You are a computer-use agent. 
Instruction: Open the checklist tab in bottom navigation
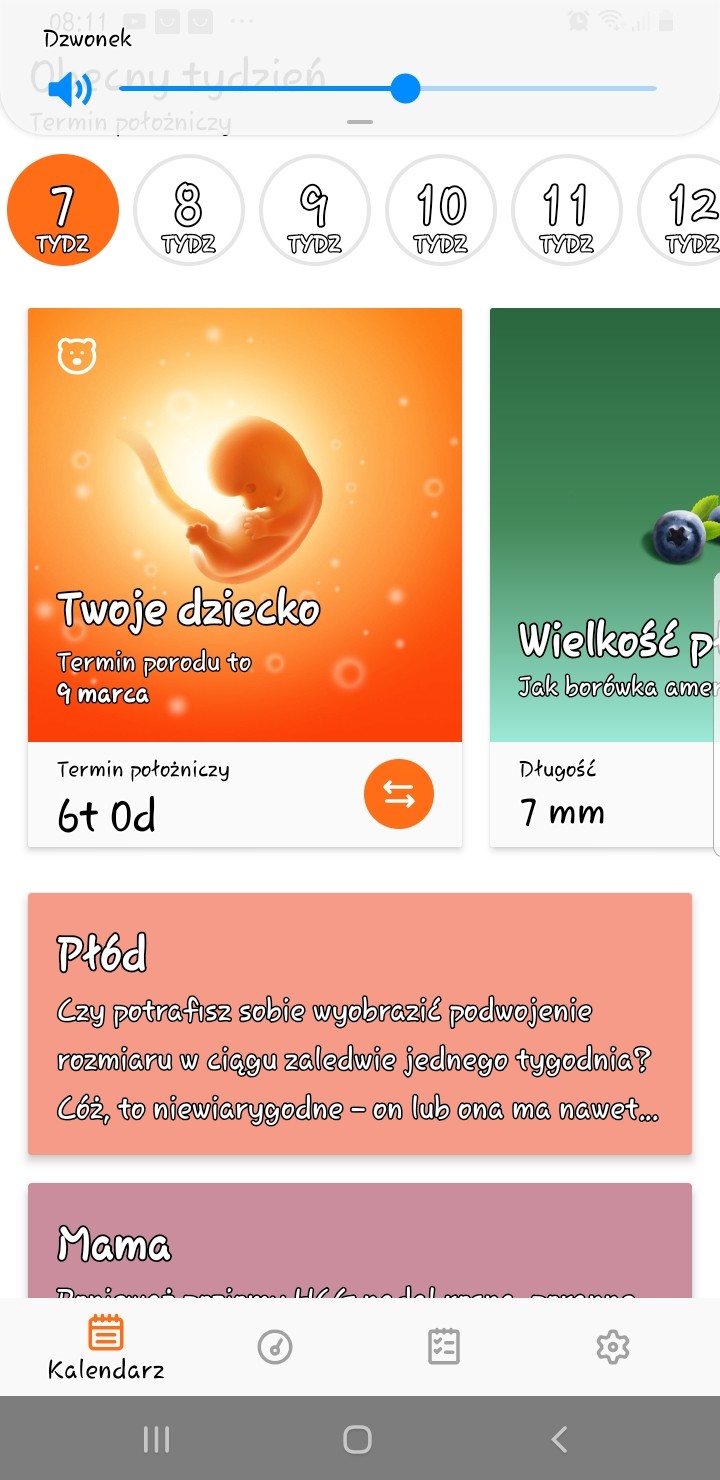click(443, 1347)
